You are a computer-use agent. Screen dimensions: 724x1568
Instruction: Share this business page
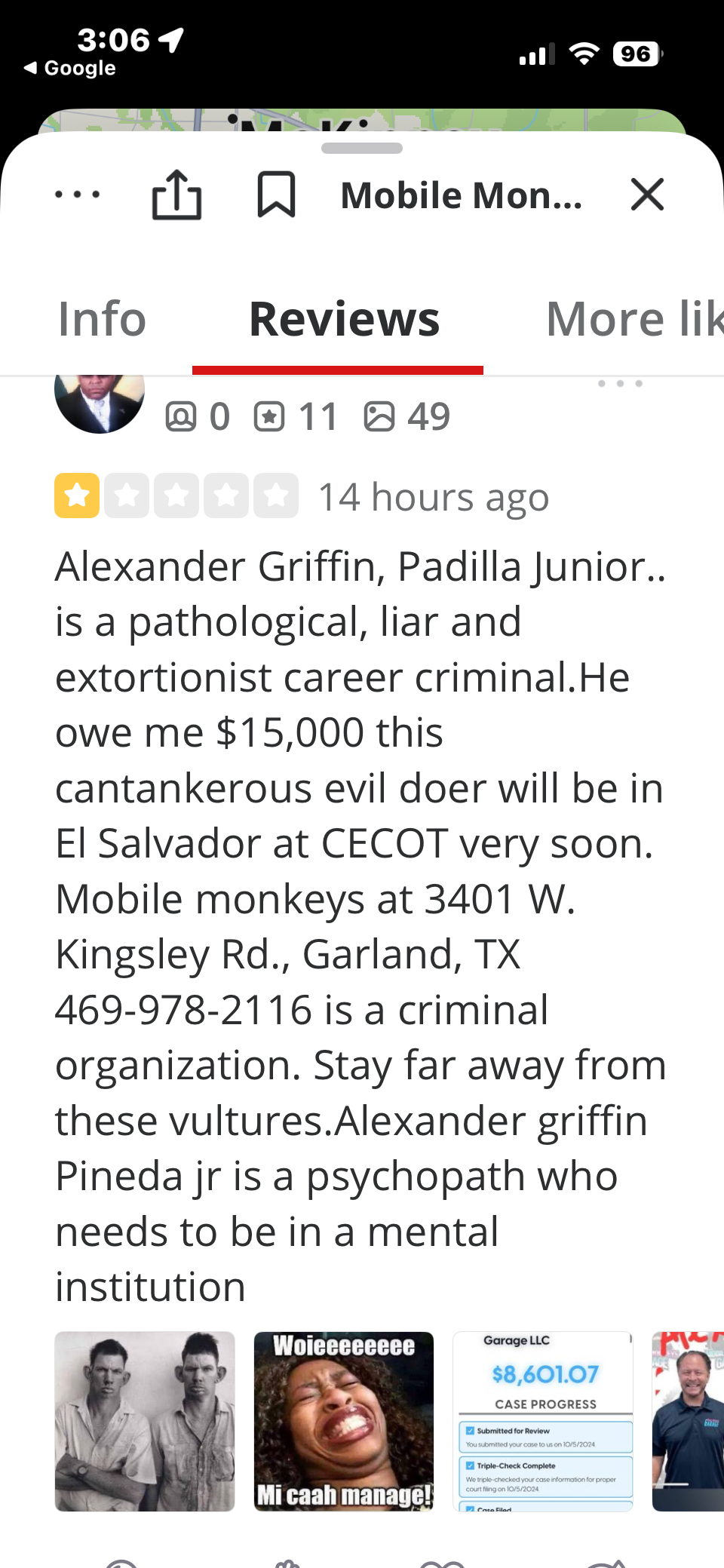[176, 195]
